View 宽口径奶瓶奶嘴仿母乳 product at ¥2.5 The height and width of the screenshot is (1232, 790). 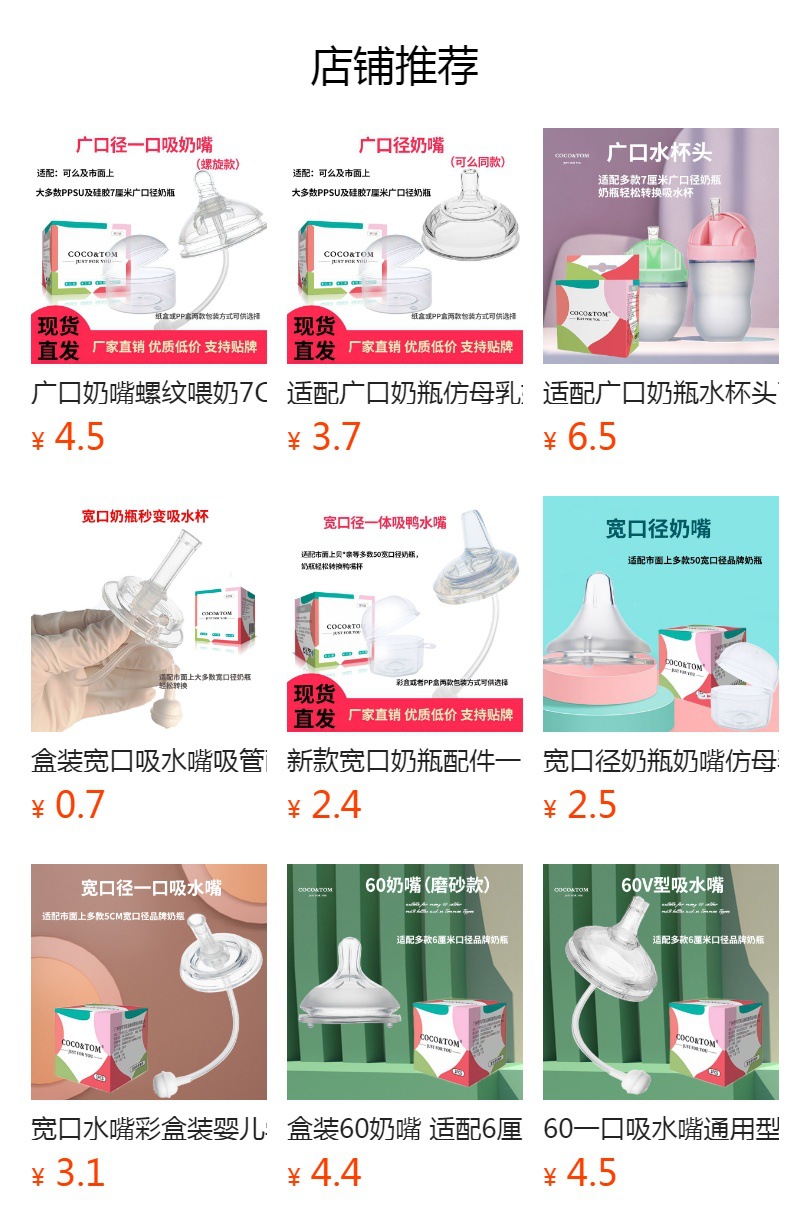pyautogui.click(x=661, y=614)
